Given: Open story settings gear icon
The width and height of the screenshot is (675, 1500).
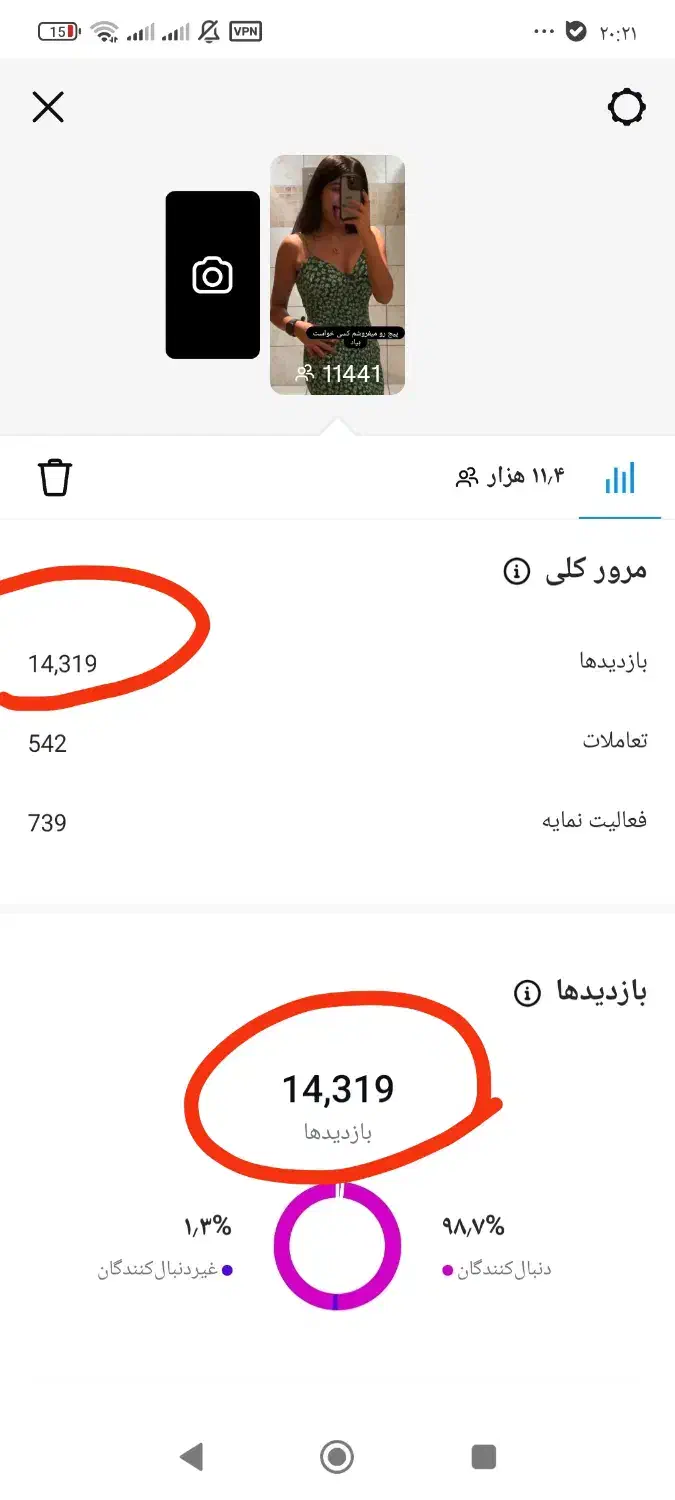Looking at the screenshot, I should [627, 107].
